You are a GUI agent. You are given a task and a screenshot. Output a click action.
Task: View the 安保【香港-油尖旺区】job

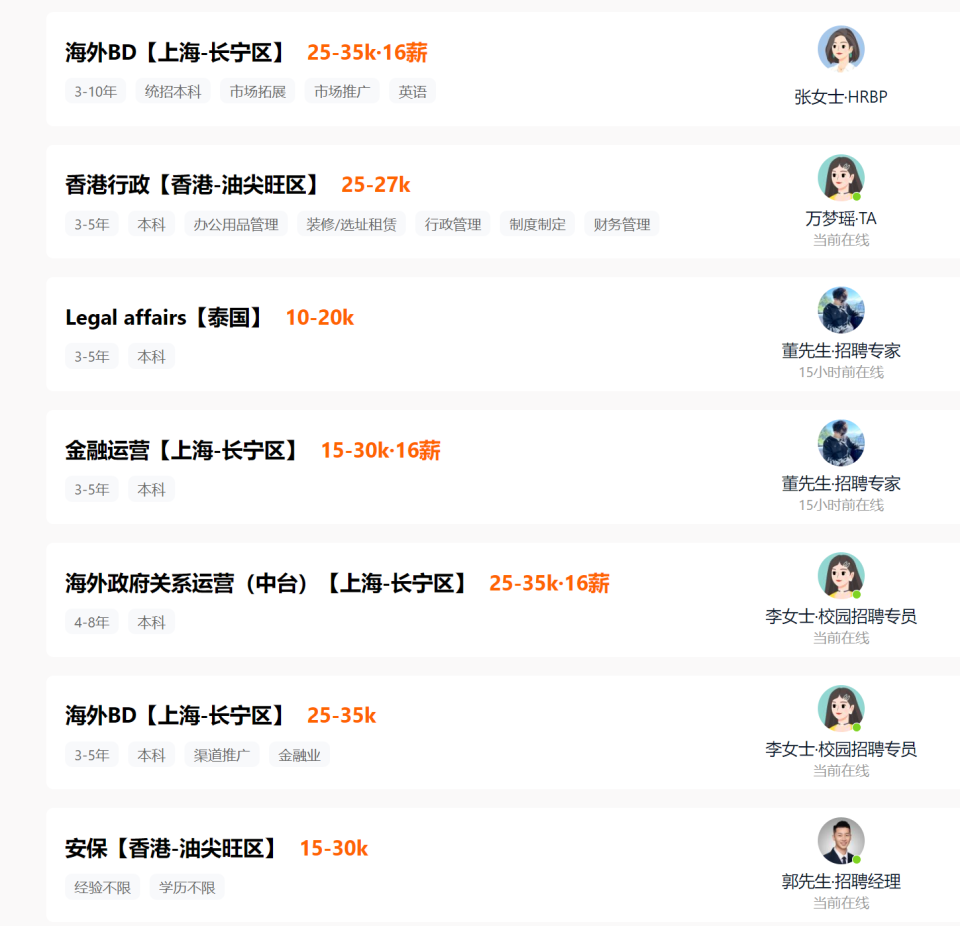(x=173, y=849)
